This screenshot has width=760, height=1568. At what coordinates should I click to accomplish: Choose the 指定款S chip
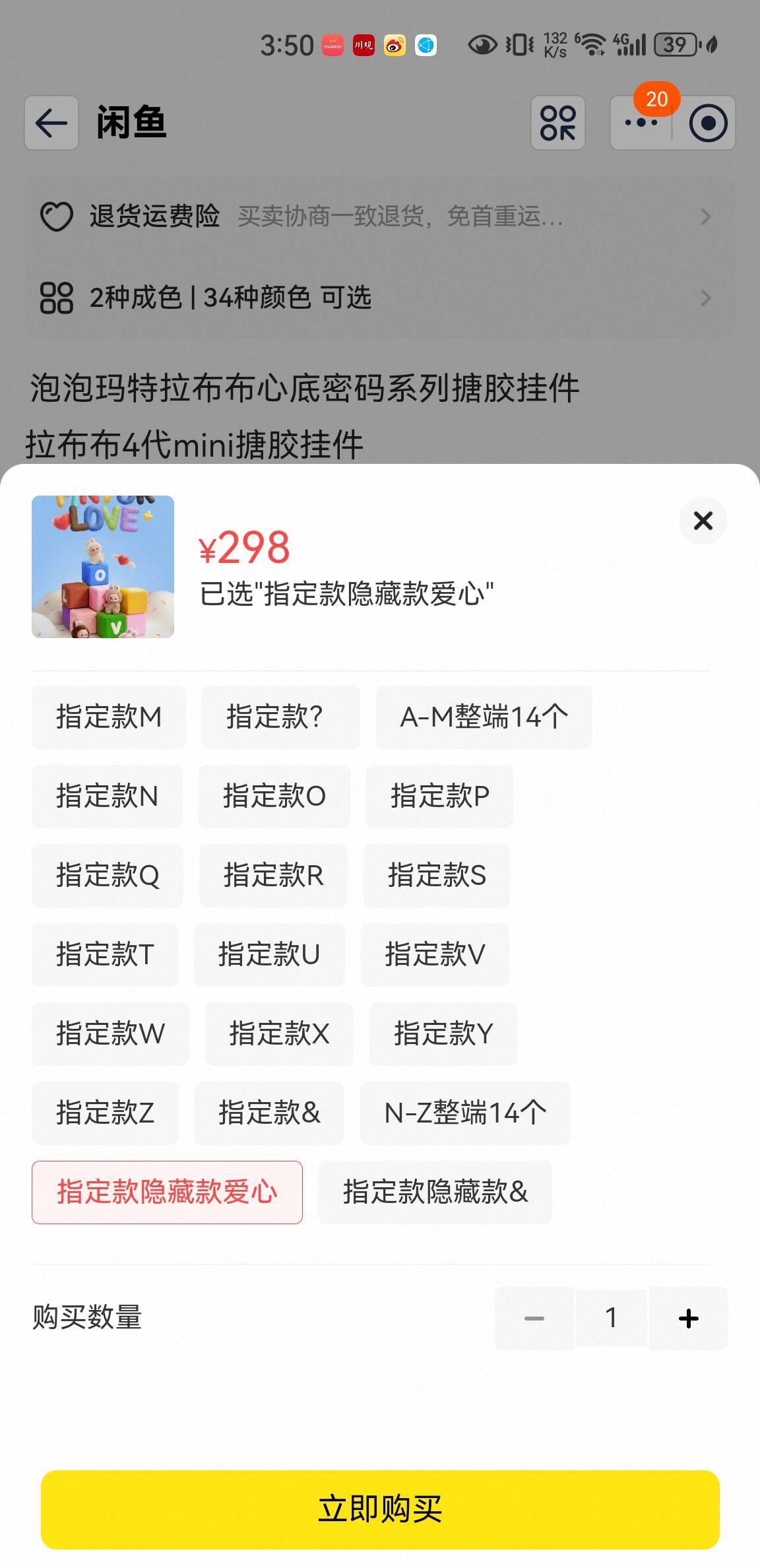point(436,875)
